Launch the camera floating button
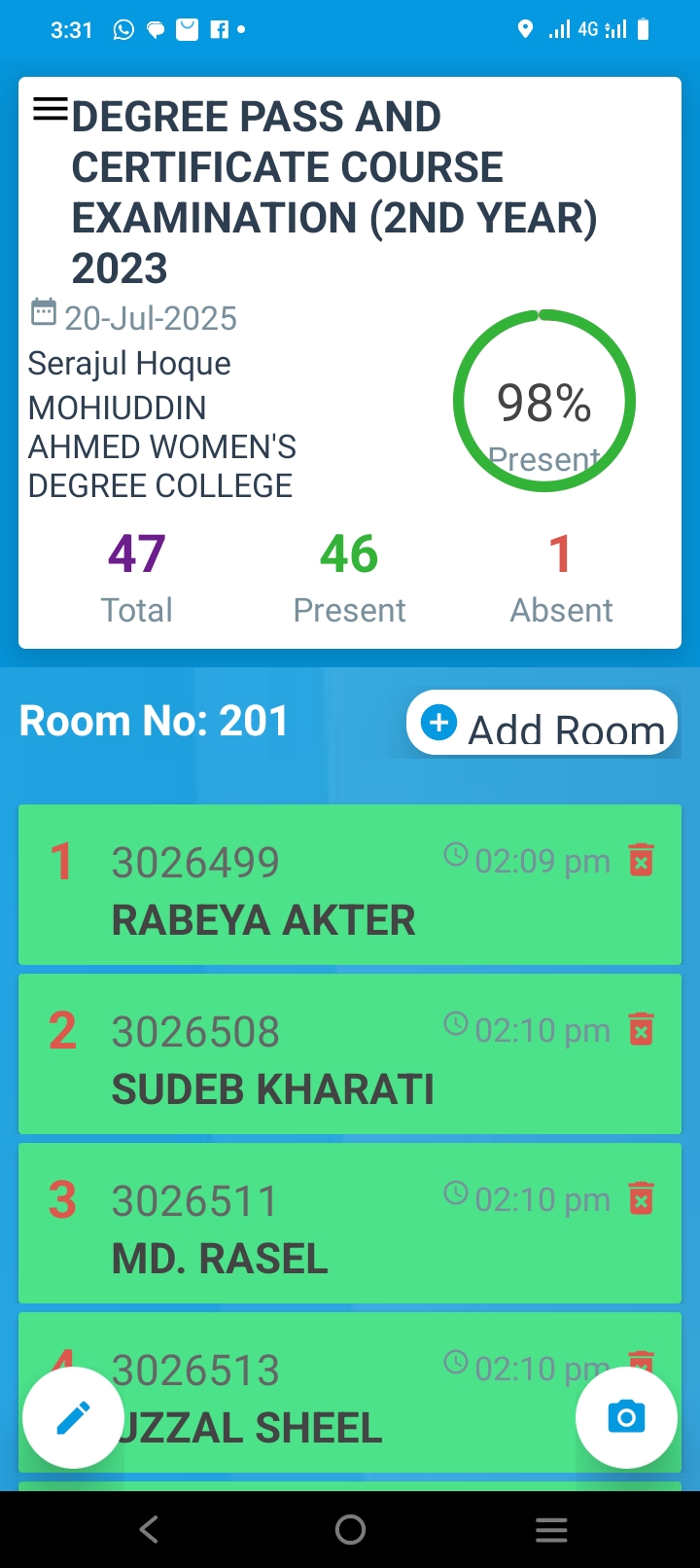The image size is (700, 1568). coord(626,1417)
